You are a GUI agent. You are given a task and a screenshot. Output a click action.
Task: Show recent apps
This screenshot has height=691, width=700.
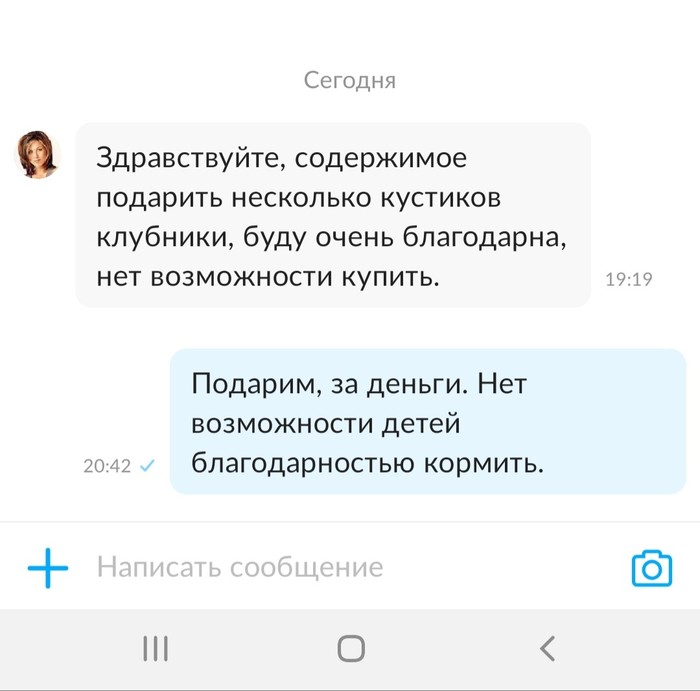[x=155, y=649]
